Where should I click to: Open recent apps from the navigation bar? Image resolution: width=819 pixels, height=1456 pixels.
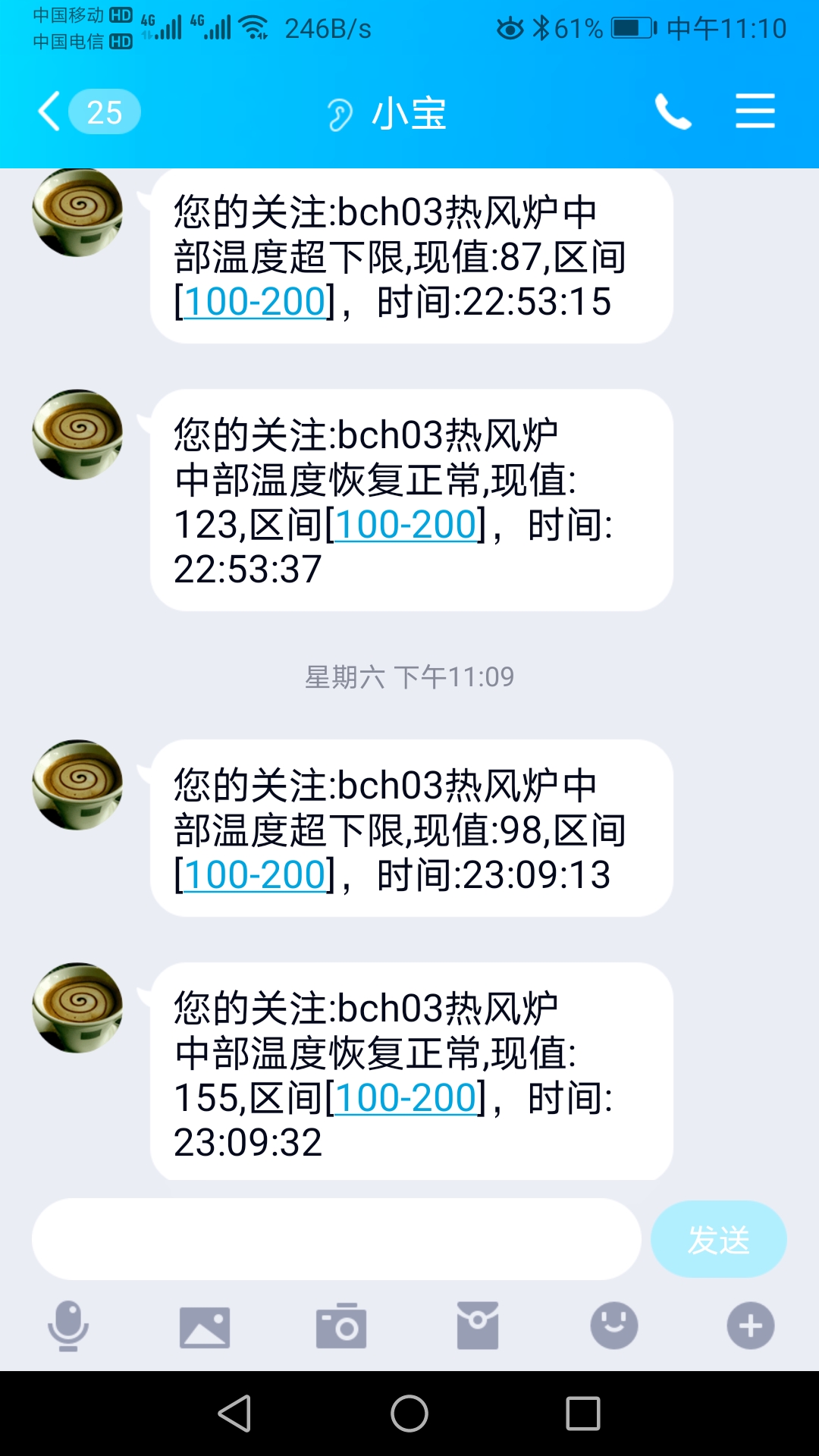583,1414
